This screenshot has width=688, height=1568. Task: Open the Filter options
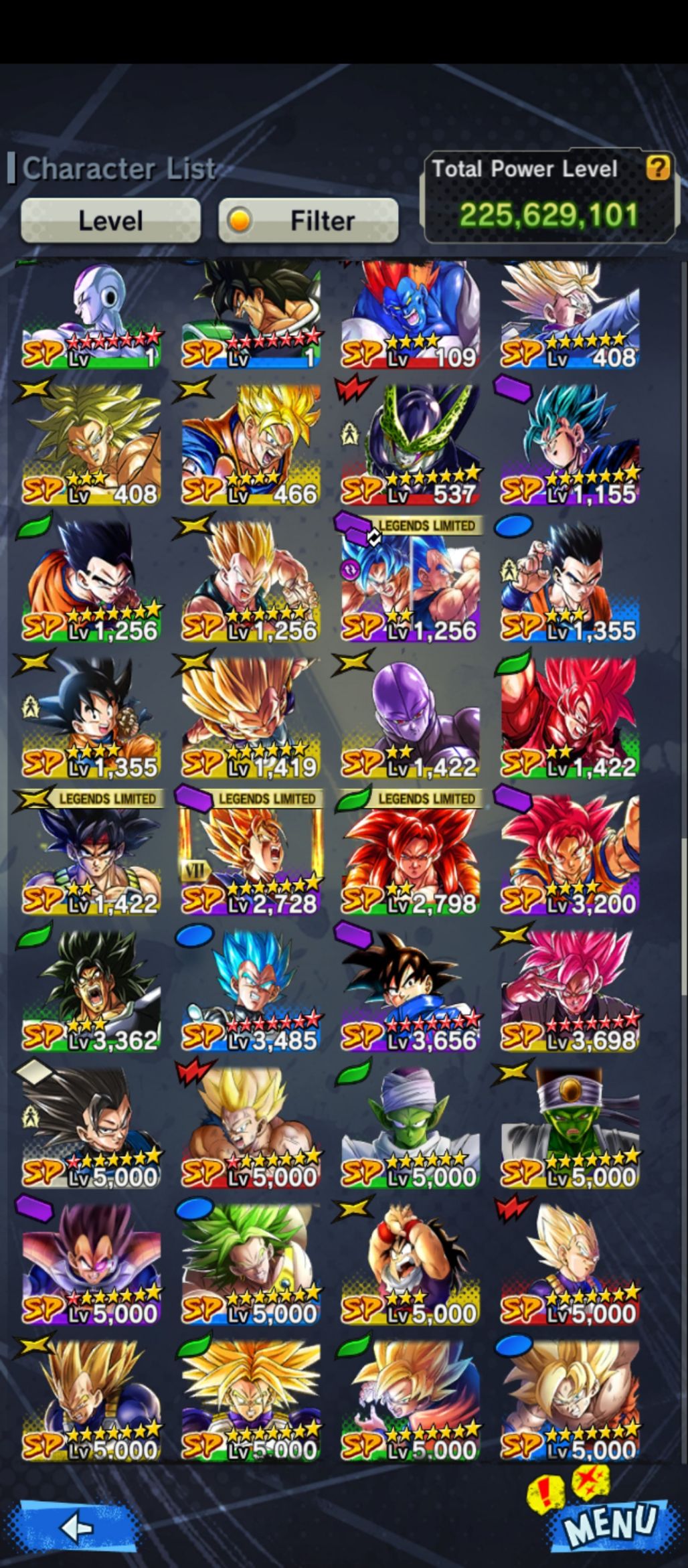(x=309, y=220)
